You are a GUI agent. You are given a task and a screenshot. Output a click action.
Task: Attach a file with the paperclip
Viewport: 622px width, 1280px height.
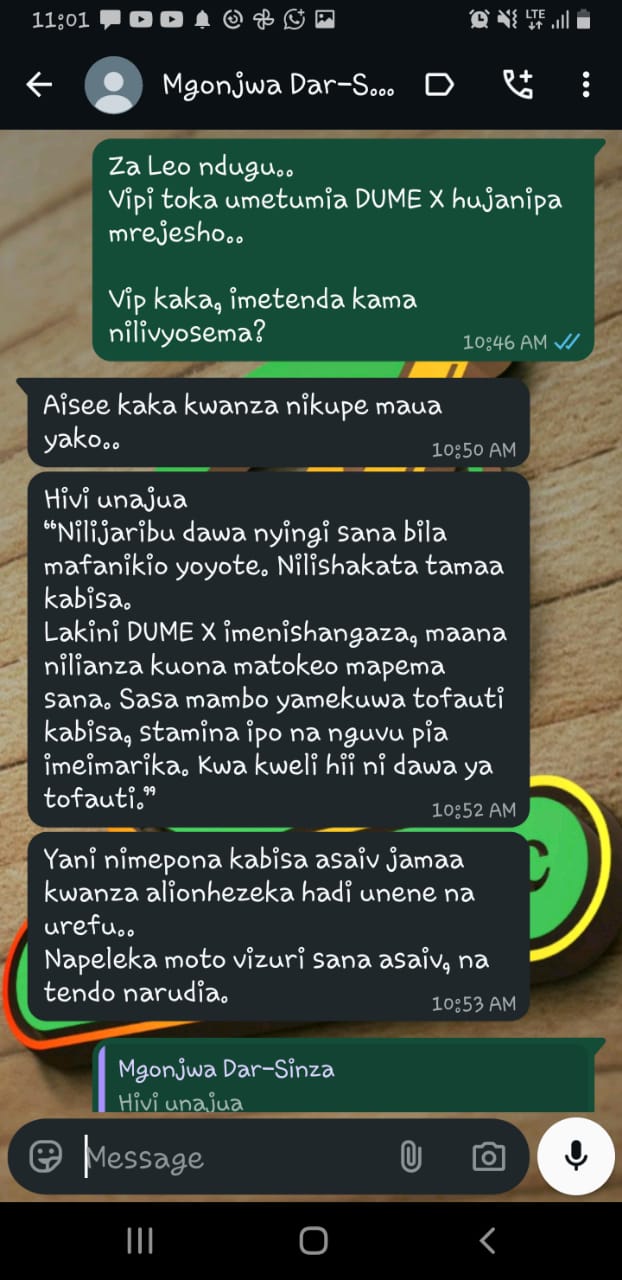point(410,1157)
